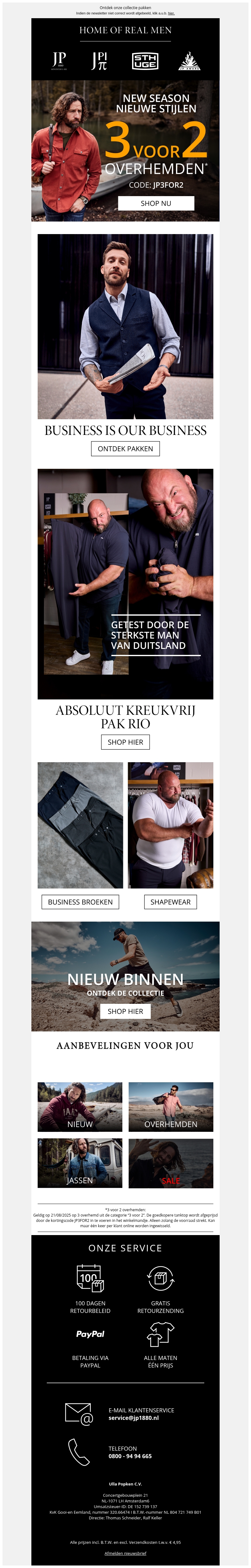Unsubscribe via Afmelden nieuwsbrief
This screenshot has height=1568, width=251.
(x=125, y=1553)
